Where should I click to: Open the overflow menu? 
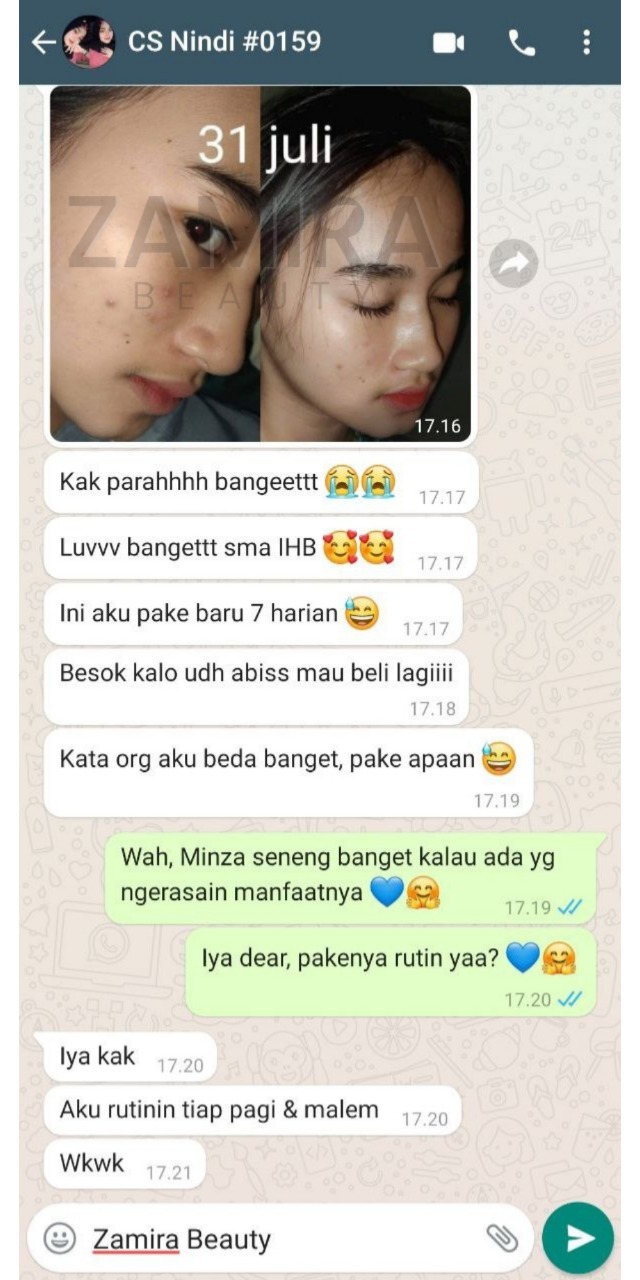586,42
